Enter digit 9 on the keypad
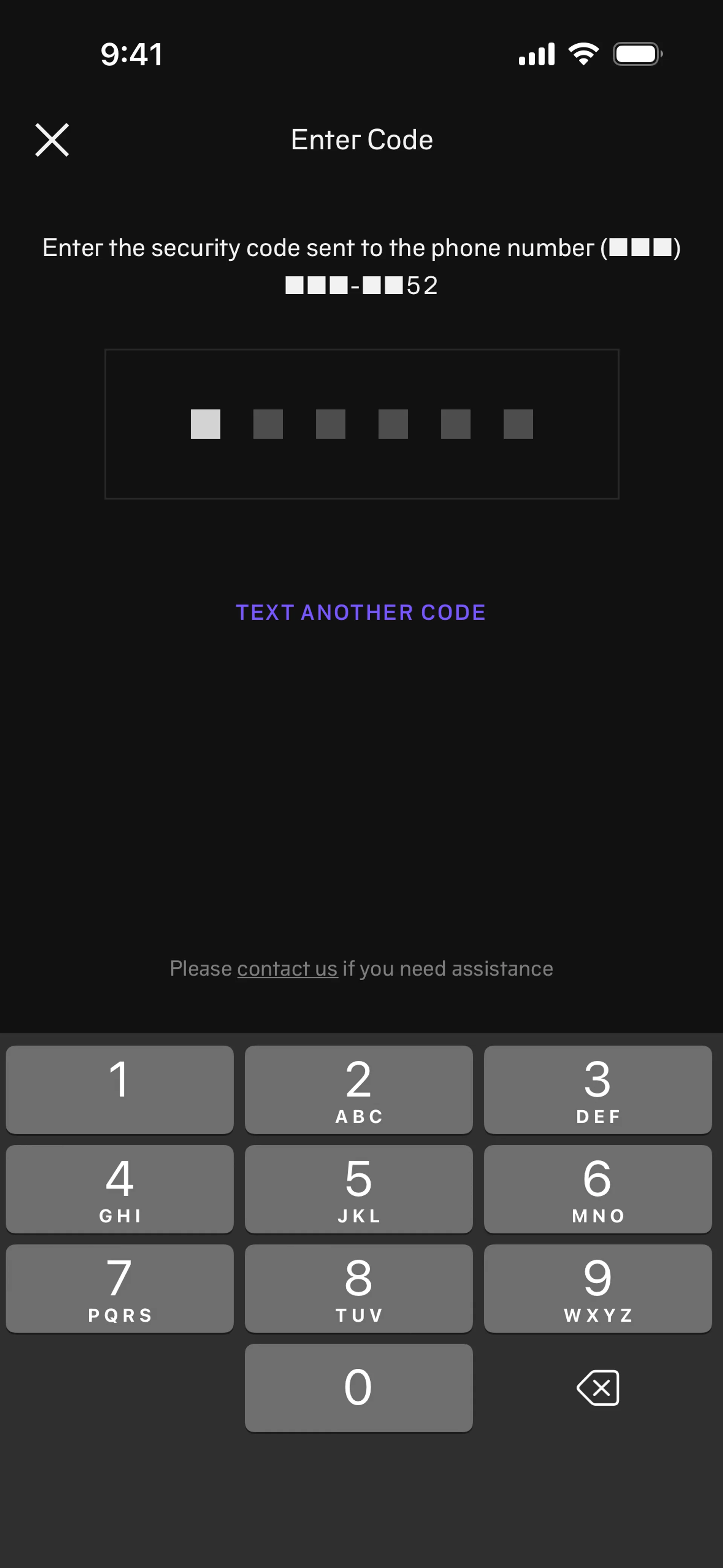The image size is (723, 1568). [598, 1288]
